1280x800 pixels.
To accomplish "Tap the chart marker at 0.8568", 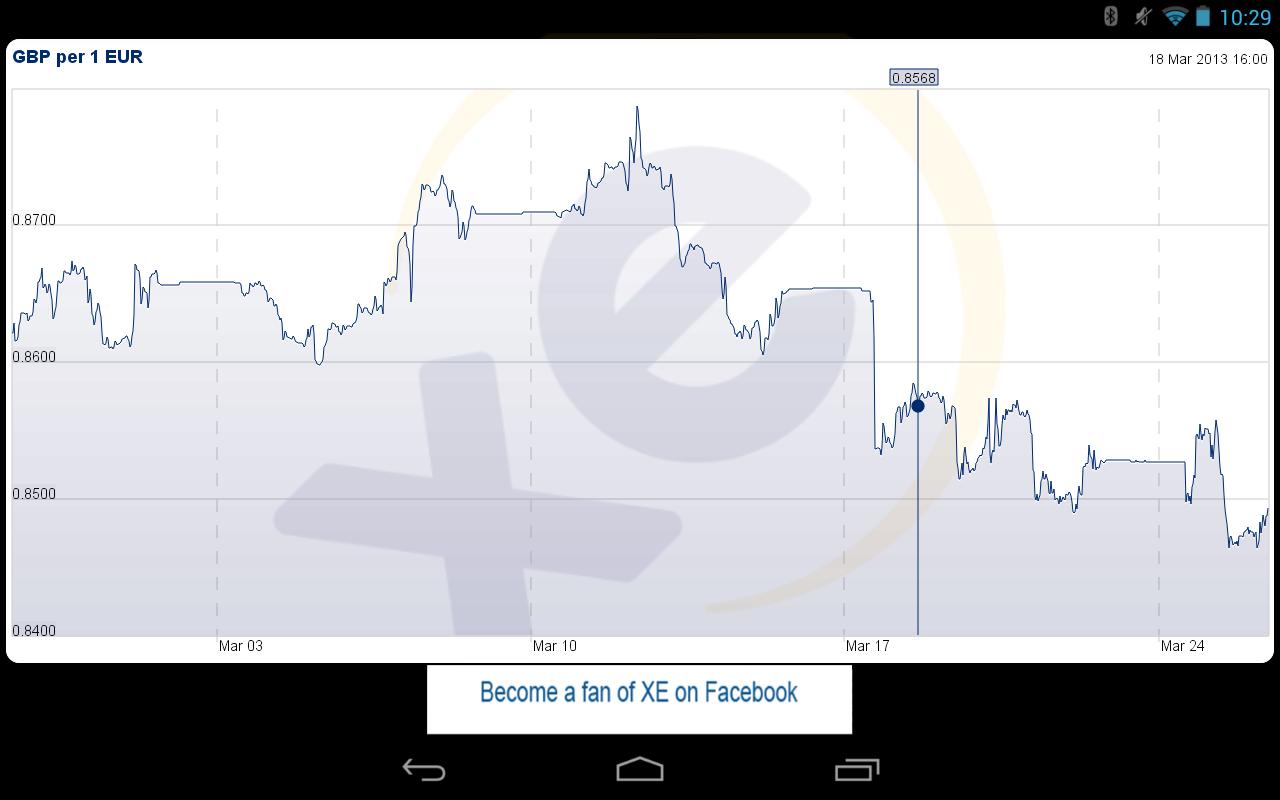I will click(917, 406).
